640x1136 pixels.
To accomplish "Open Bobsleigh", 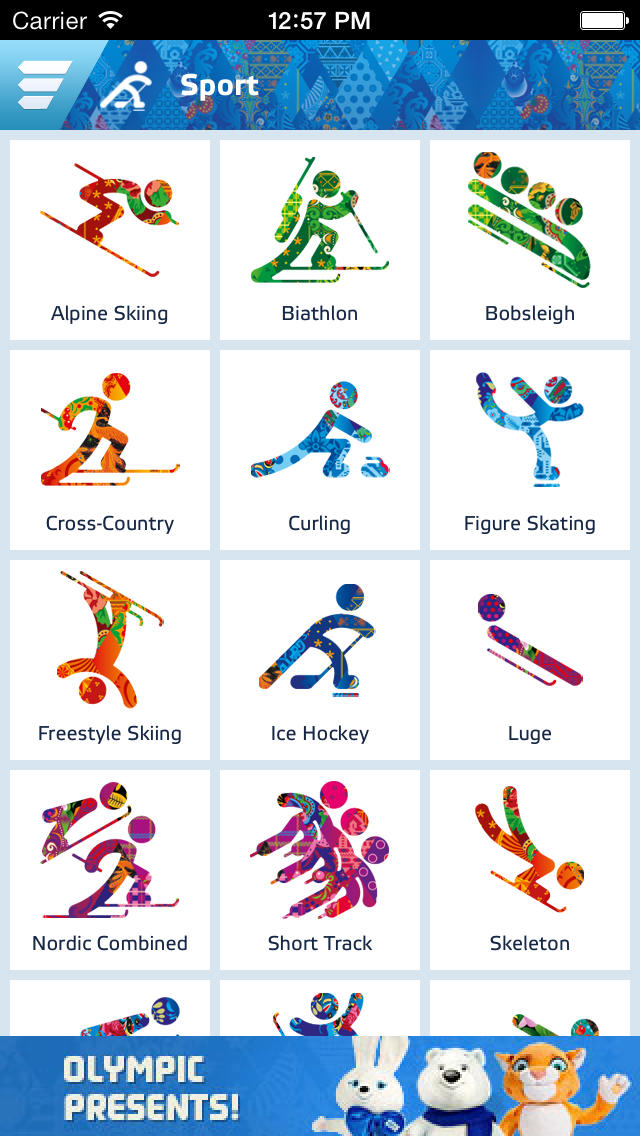I will (530, 240).
